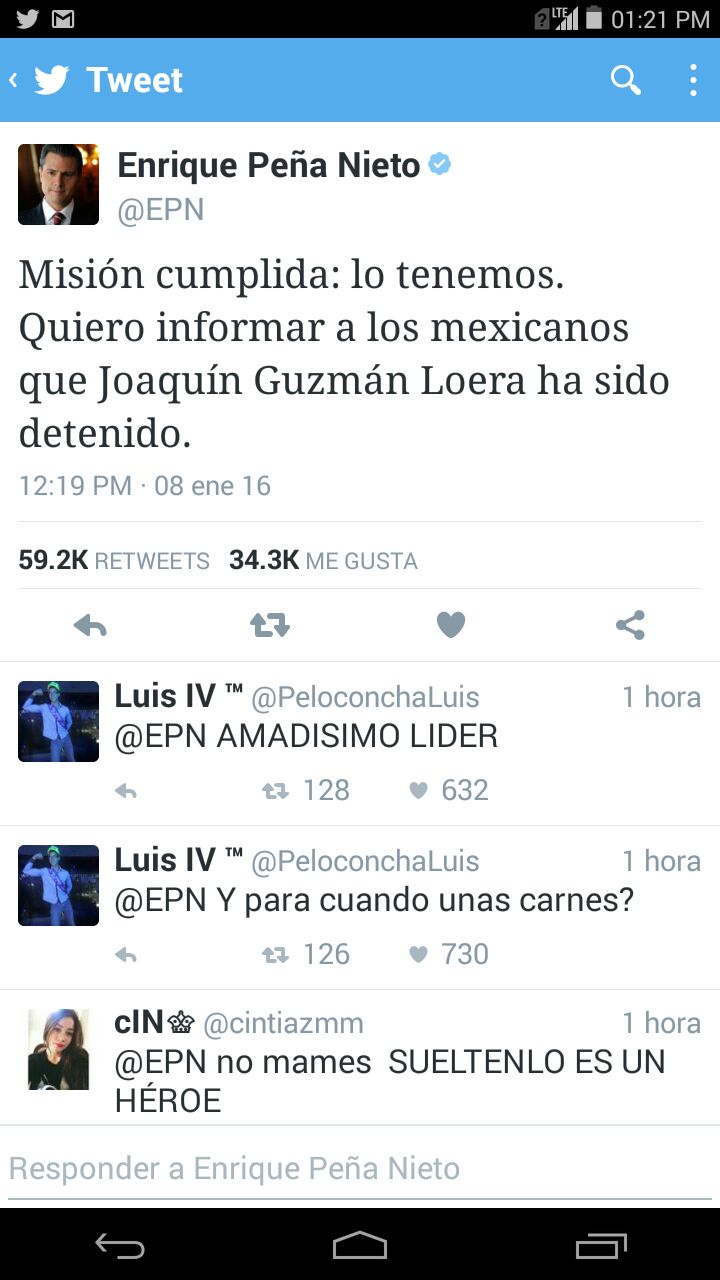View the 59.2K retweets list
720x1280 pixels.
114,561
